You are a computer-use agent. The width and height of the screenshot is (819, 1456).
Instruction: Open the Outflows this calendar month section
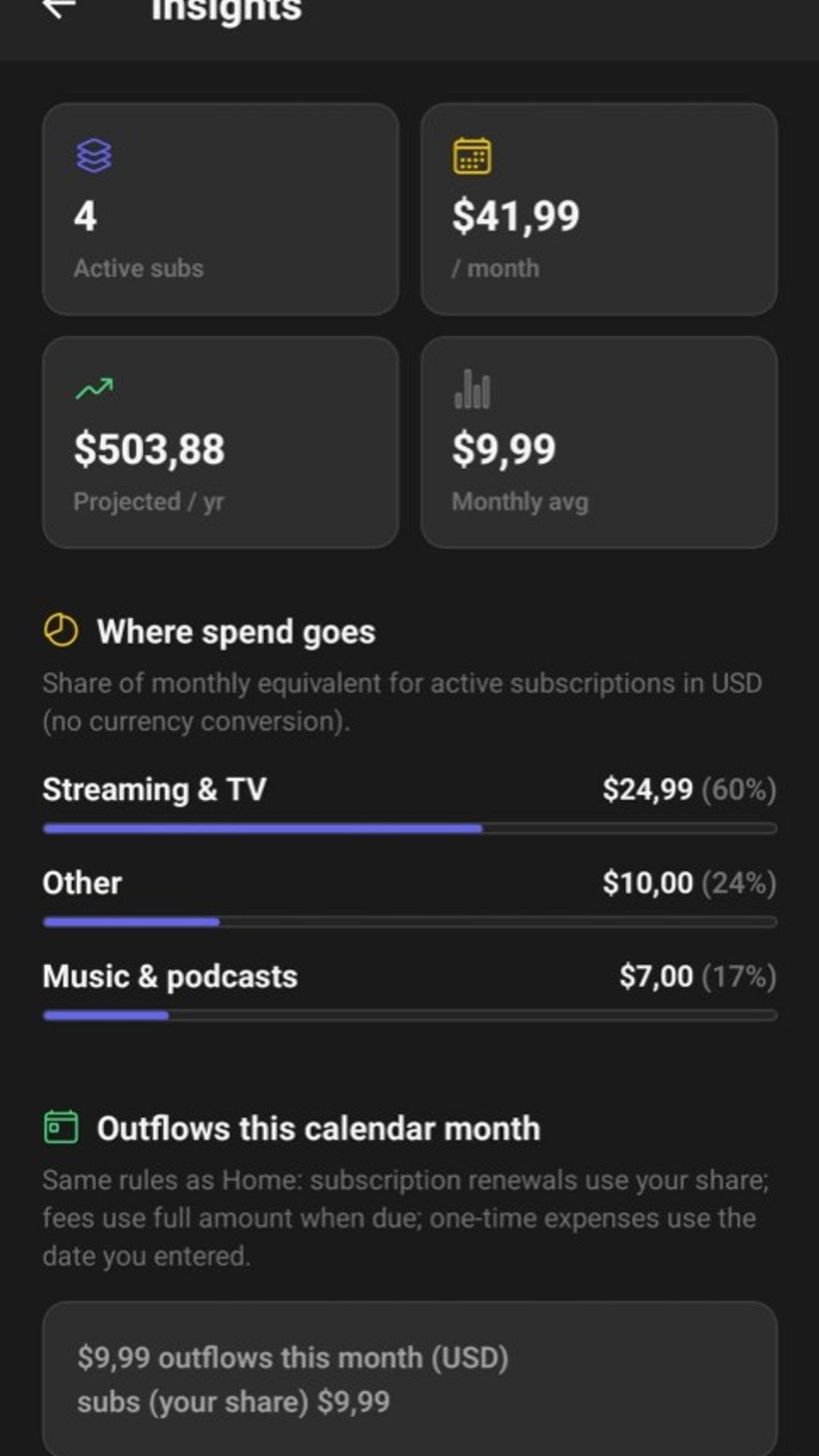coord(318,1128)
